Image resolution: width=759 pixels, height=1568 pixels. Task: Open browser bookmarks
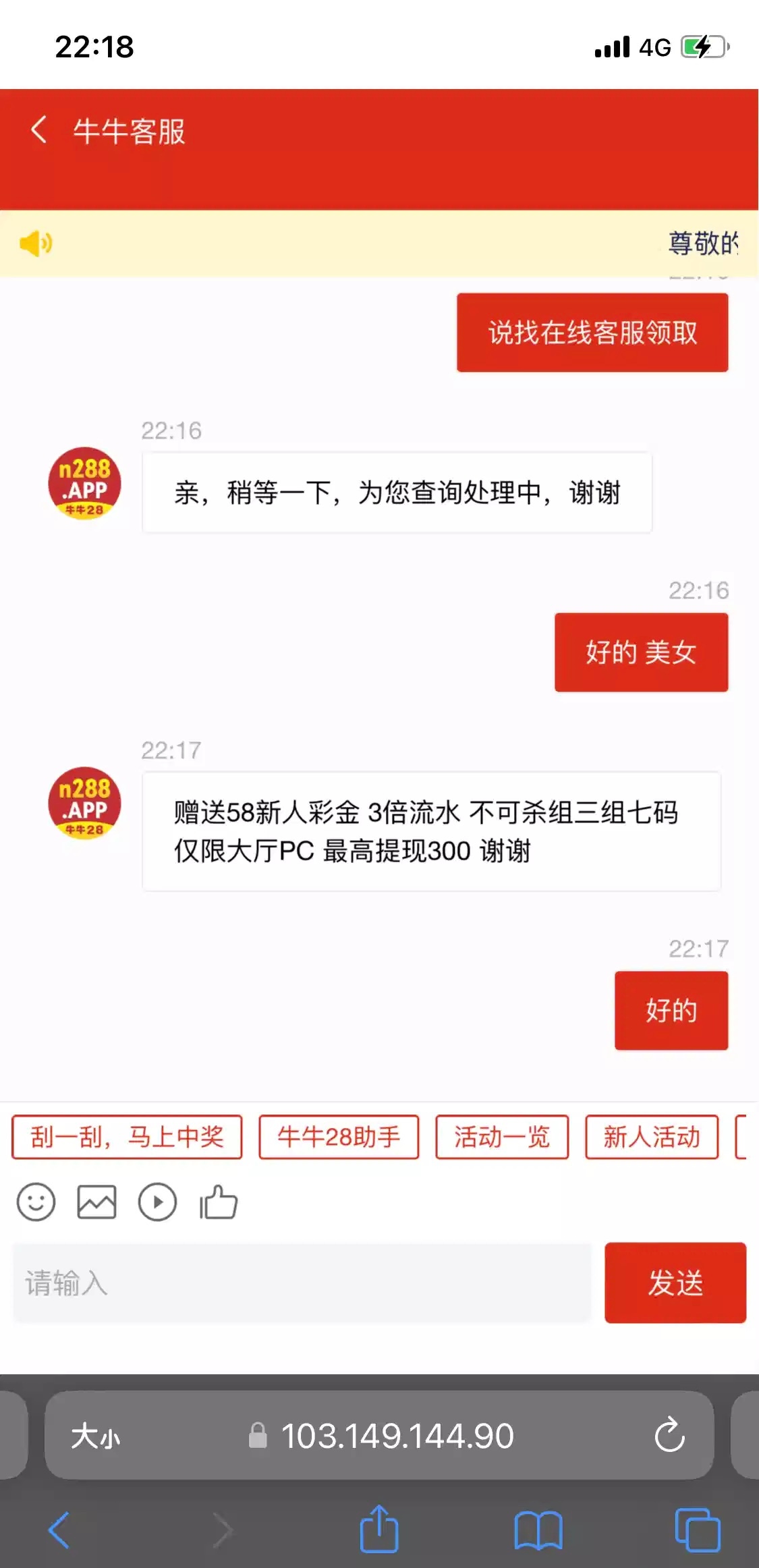coord(538,1530)
